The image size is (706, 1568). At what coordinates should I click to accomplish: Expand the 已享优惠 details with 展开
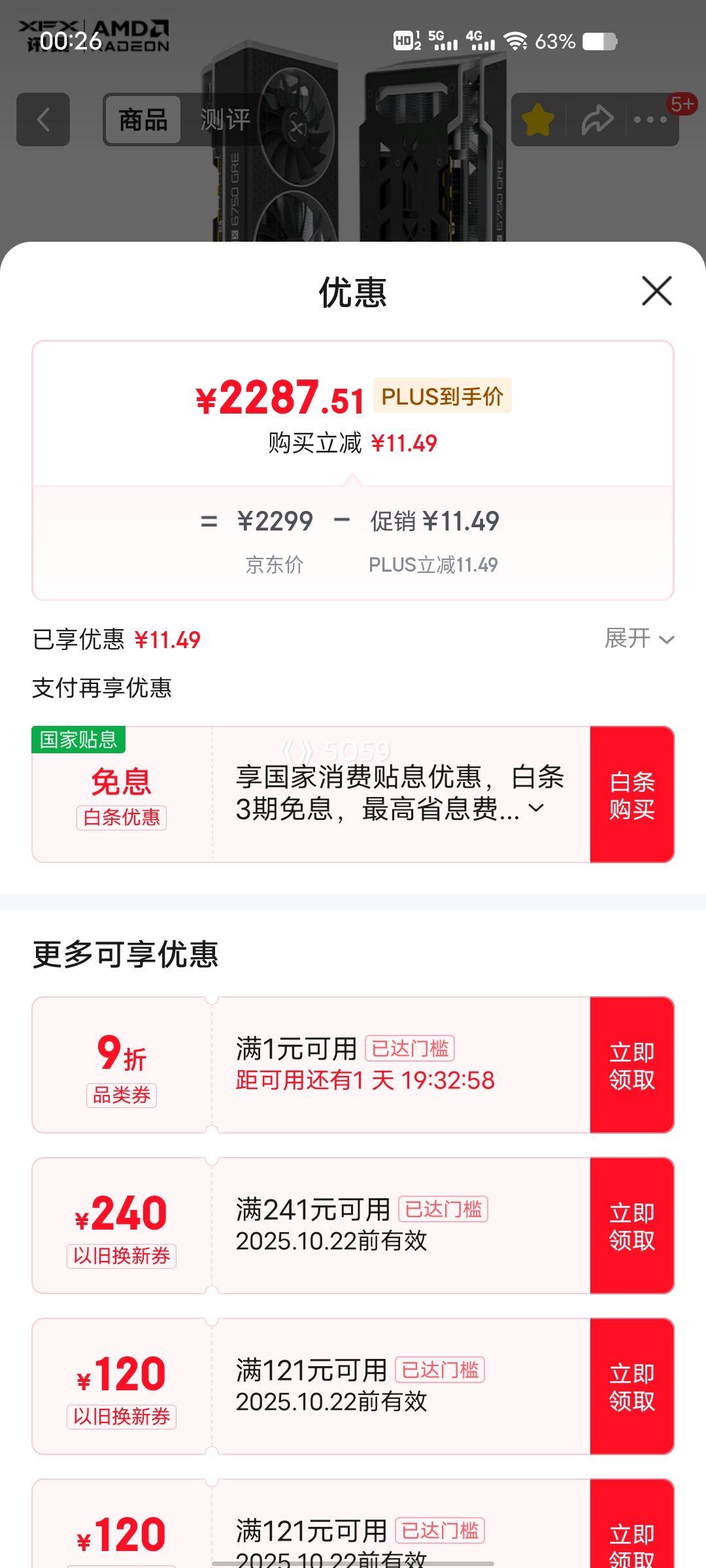coord(639,638)
